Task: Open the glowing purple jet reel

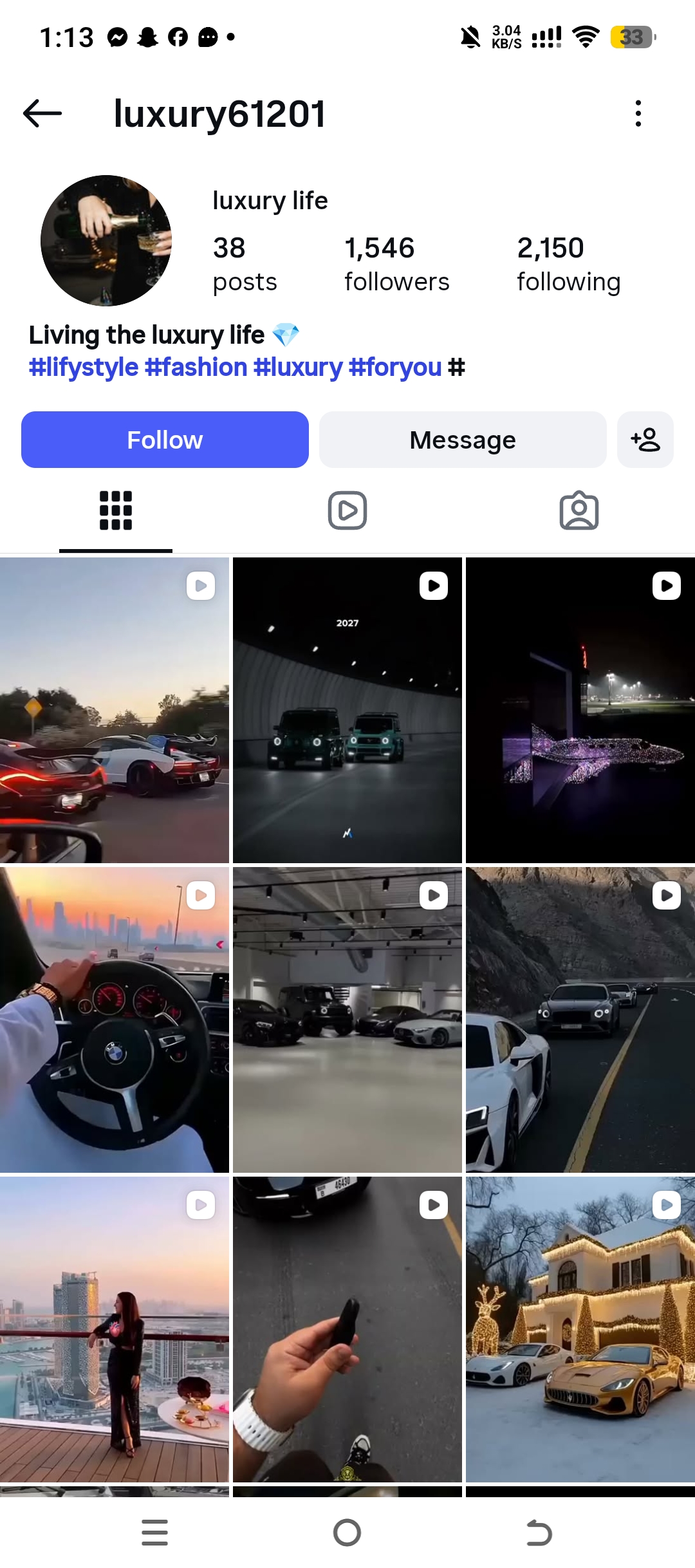Action: click(x=580, y=710)
